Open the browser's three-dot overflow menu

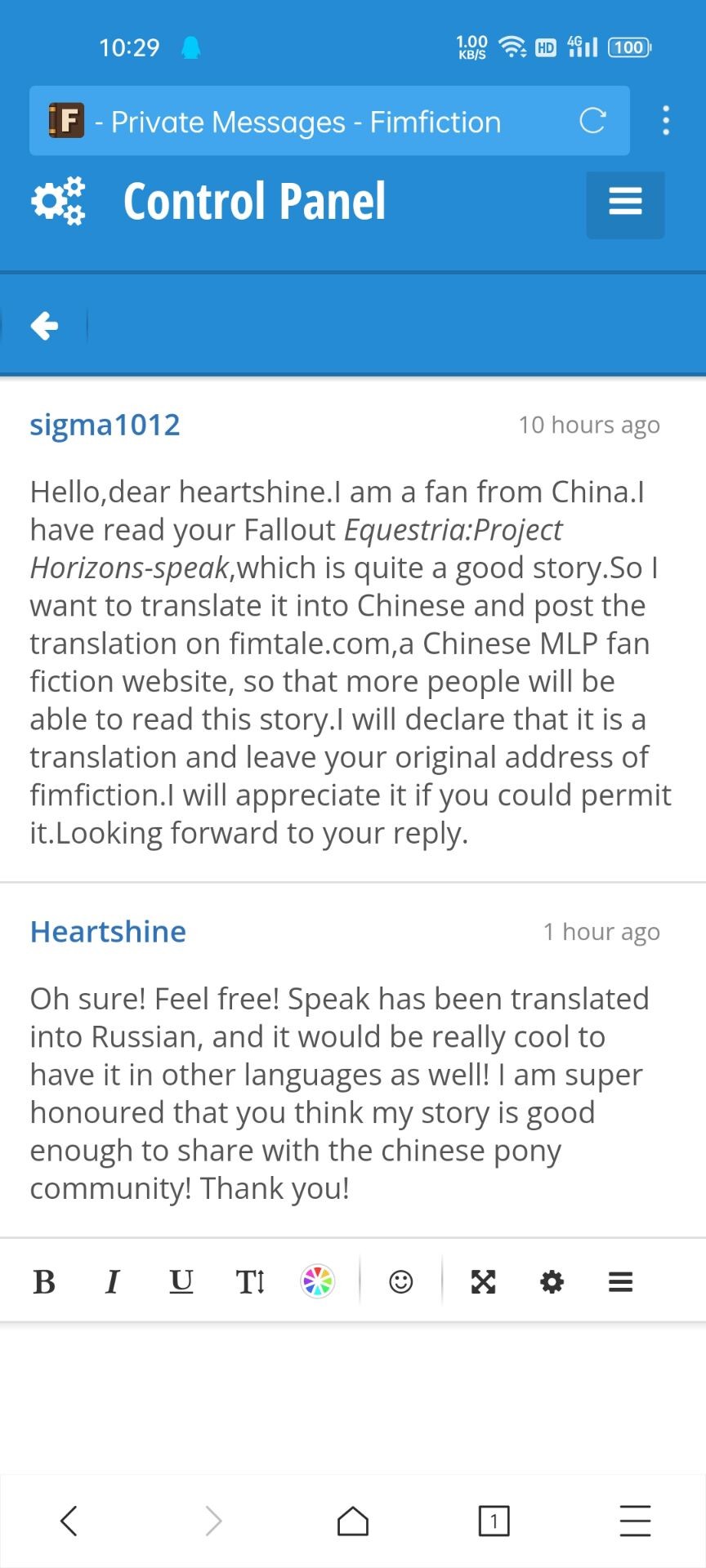coord(666,121)
